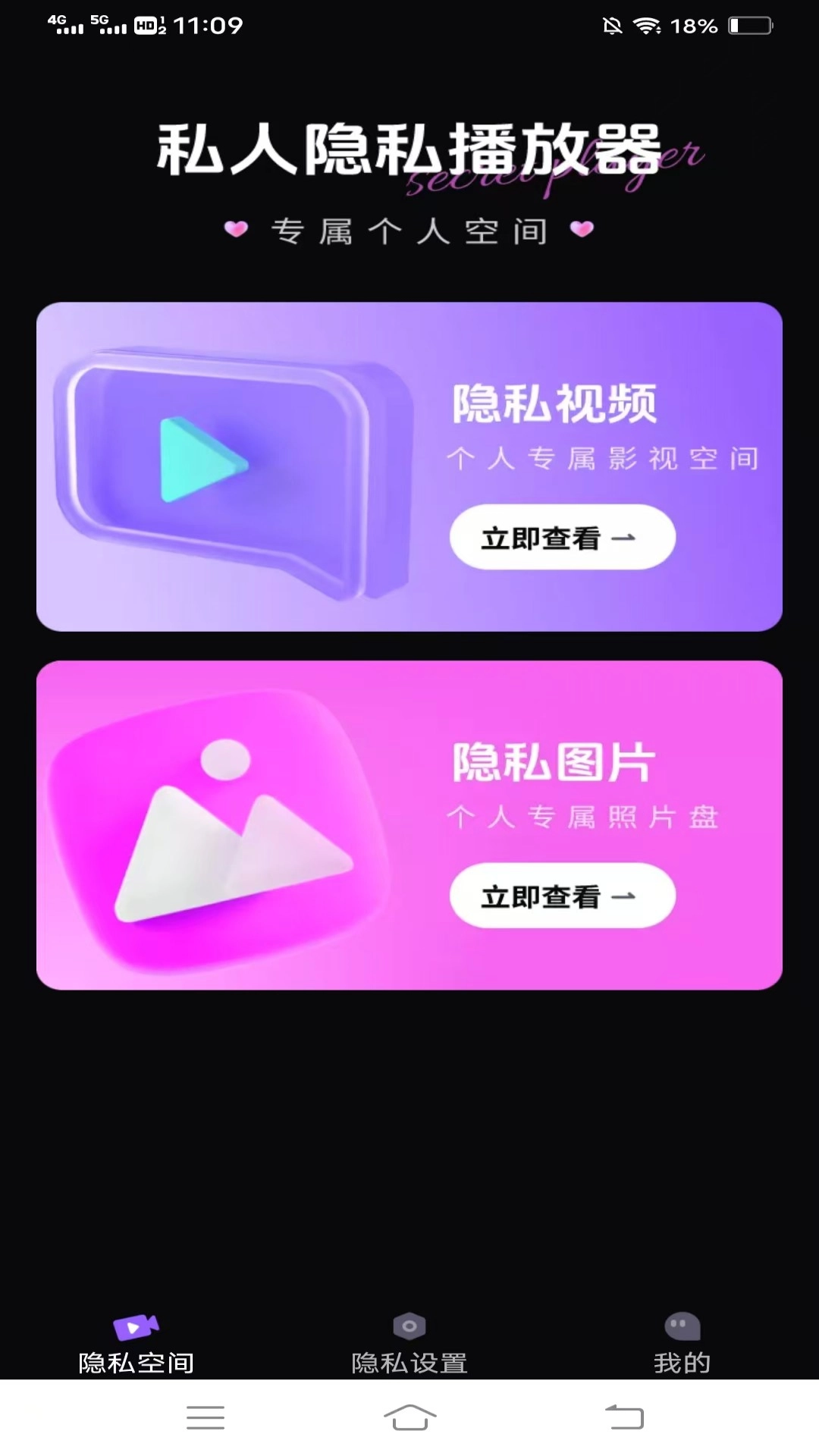The height and width of the screenshot is (1456, 819).
Task: Click the arrow inside the top 立即查看 button
Action: point(625,538)
